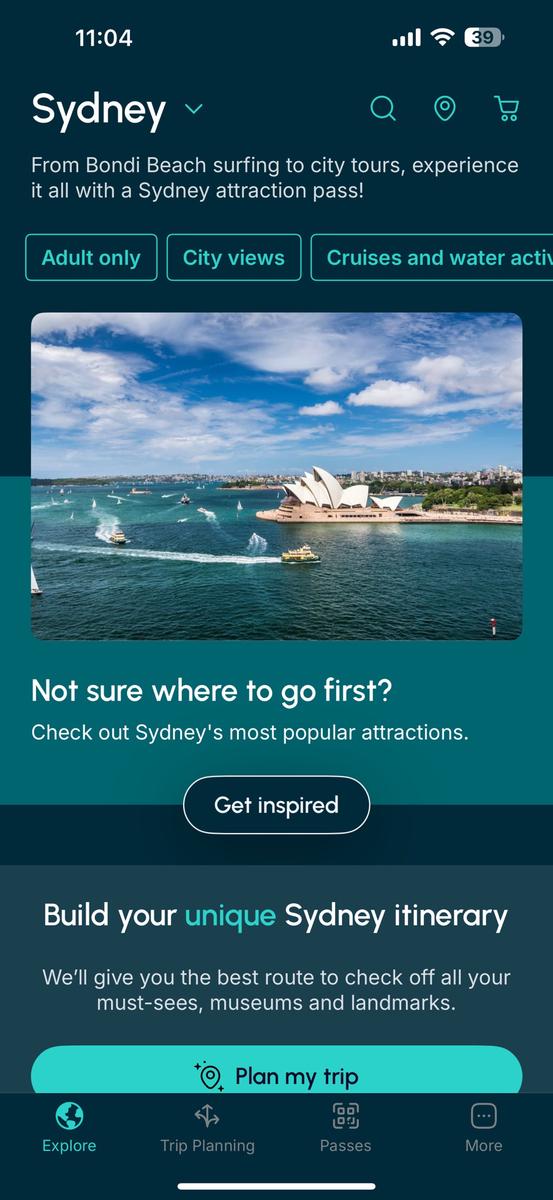Select the City views chip
This screenshot has height=1200, width=553.
[x=234, y=258]
